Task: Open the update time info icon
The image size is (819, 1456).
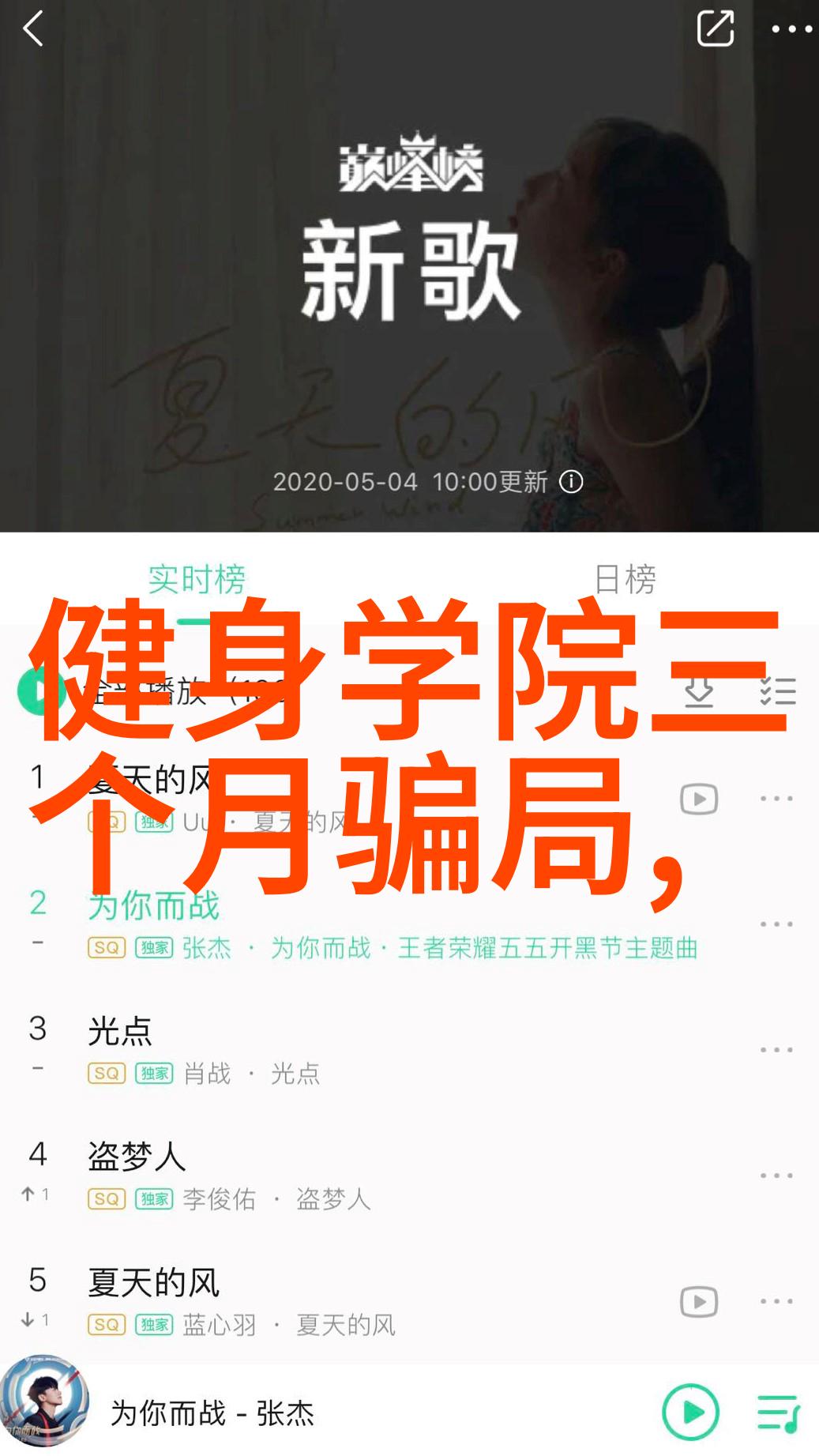Action: pos(571,482)
